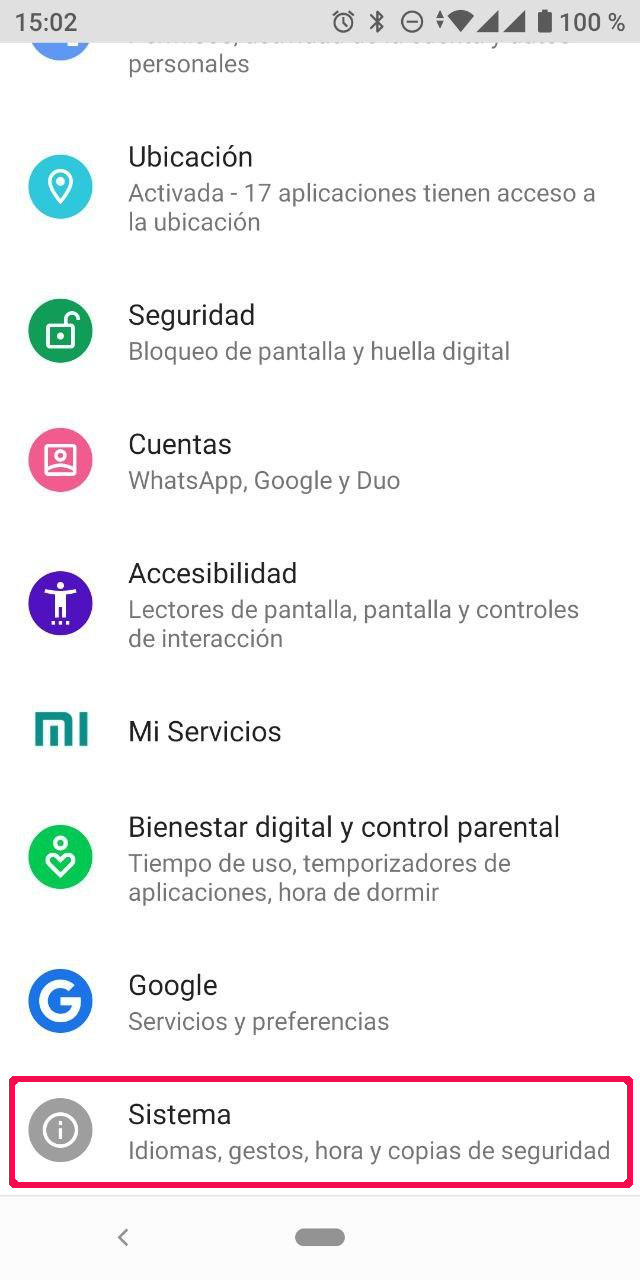Go to Seguridad settings
Screen dimensions: 640x1280
(x=320, y=332)
